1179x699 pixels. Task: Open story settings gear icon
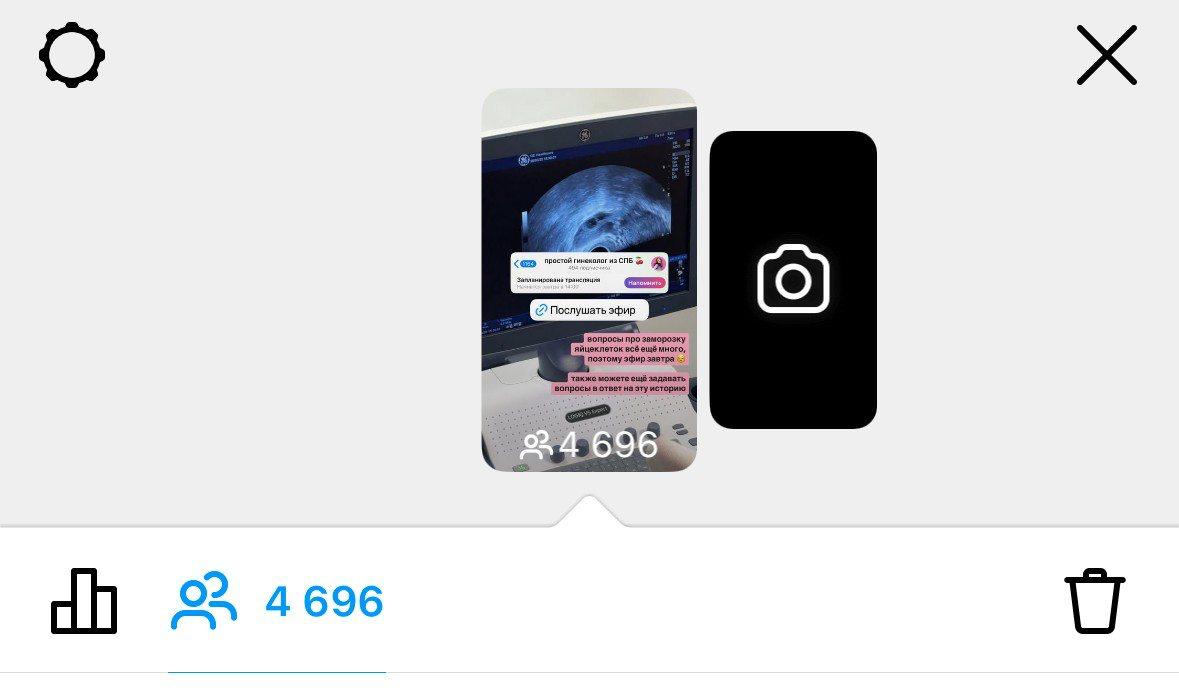72,55
